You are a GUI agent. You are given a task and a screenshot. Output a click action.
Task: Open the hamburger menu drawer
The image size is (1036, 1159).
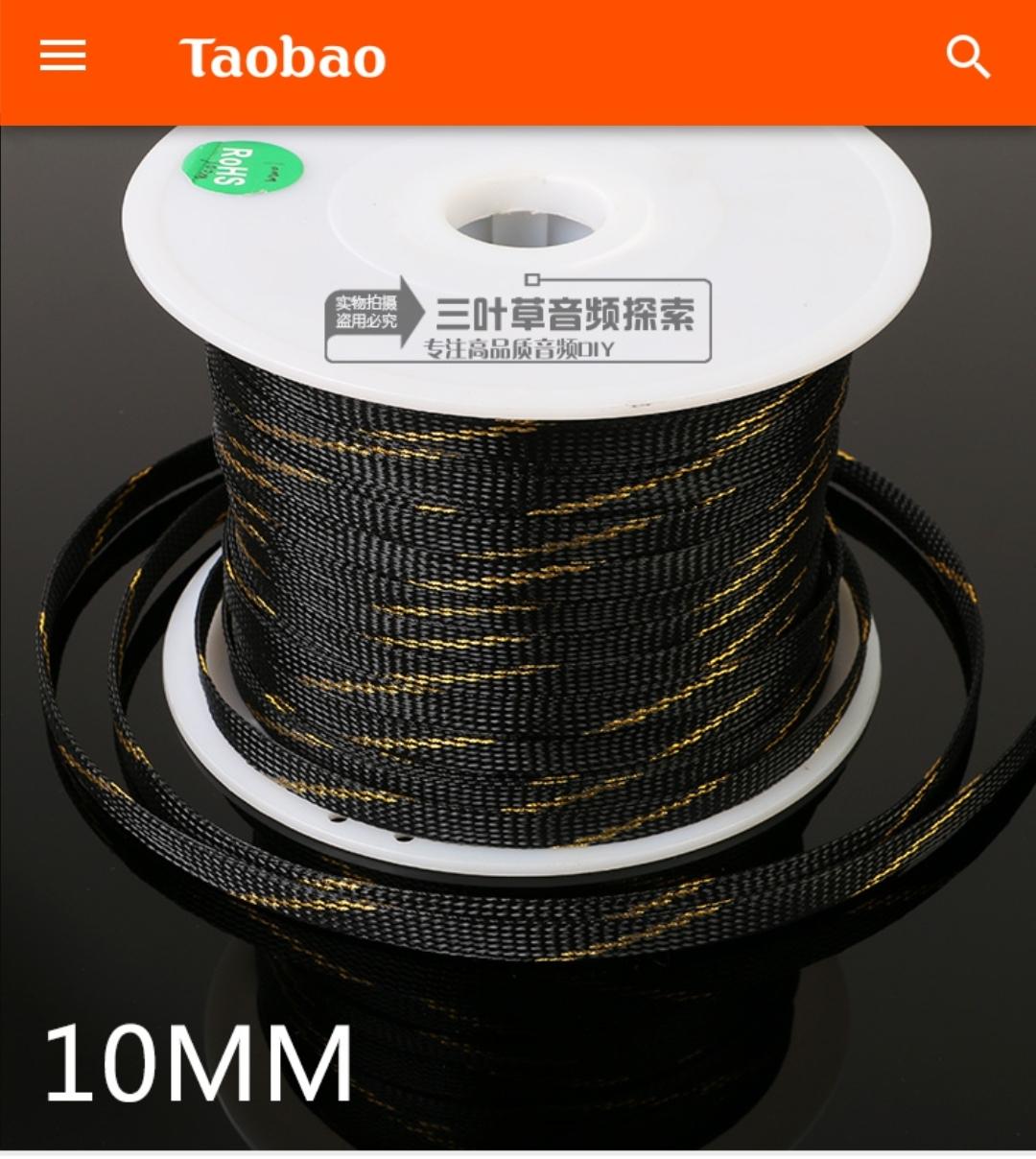pos(63,57)
